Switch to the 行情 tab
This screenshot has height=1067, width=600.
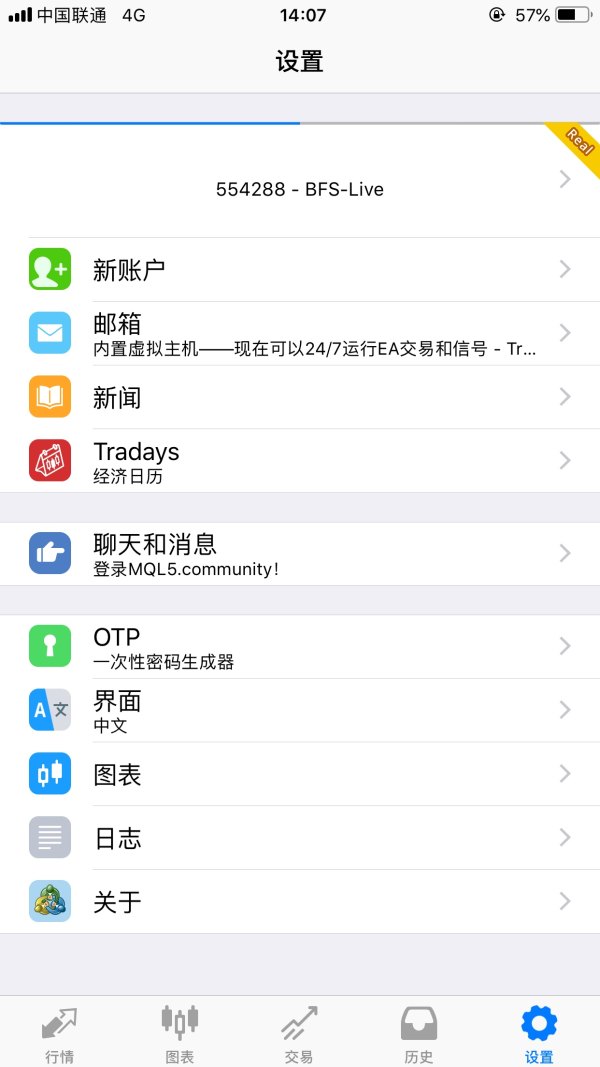[x=59, y=1033]
